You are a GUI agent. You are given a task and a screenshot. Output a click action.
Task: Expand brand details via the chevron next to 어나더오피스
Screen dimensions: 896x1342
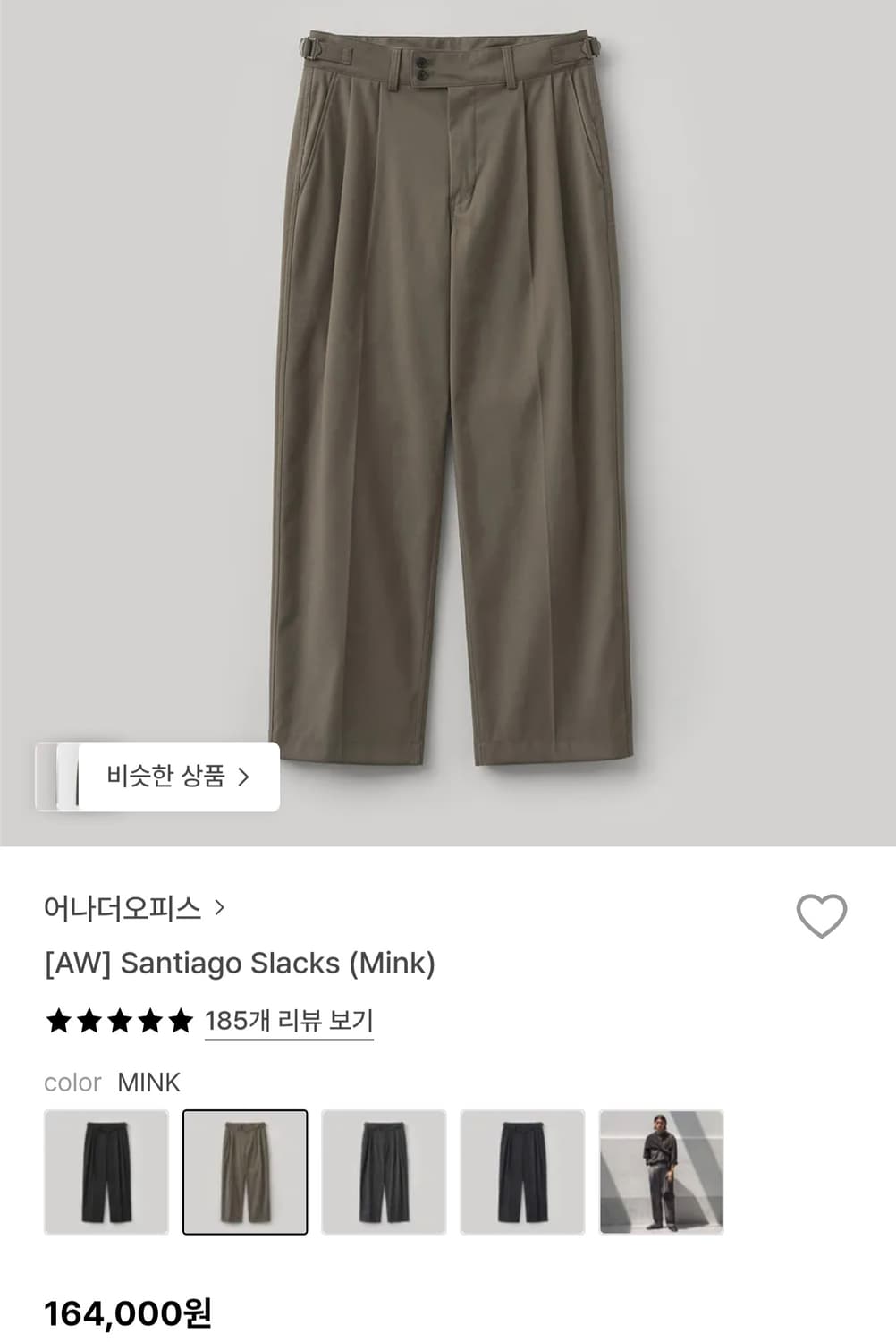coord(221,906)
